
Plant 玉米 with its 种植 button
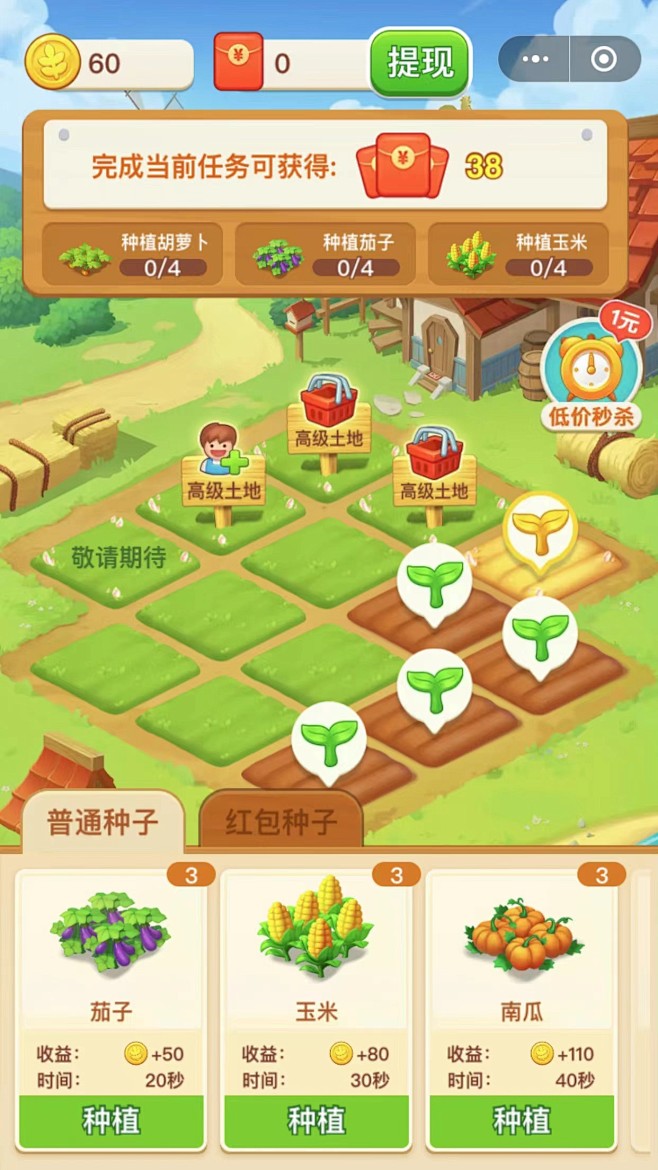(x=317, y=1121)
